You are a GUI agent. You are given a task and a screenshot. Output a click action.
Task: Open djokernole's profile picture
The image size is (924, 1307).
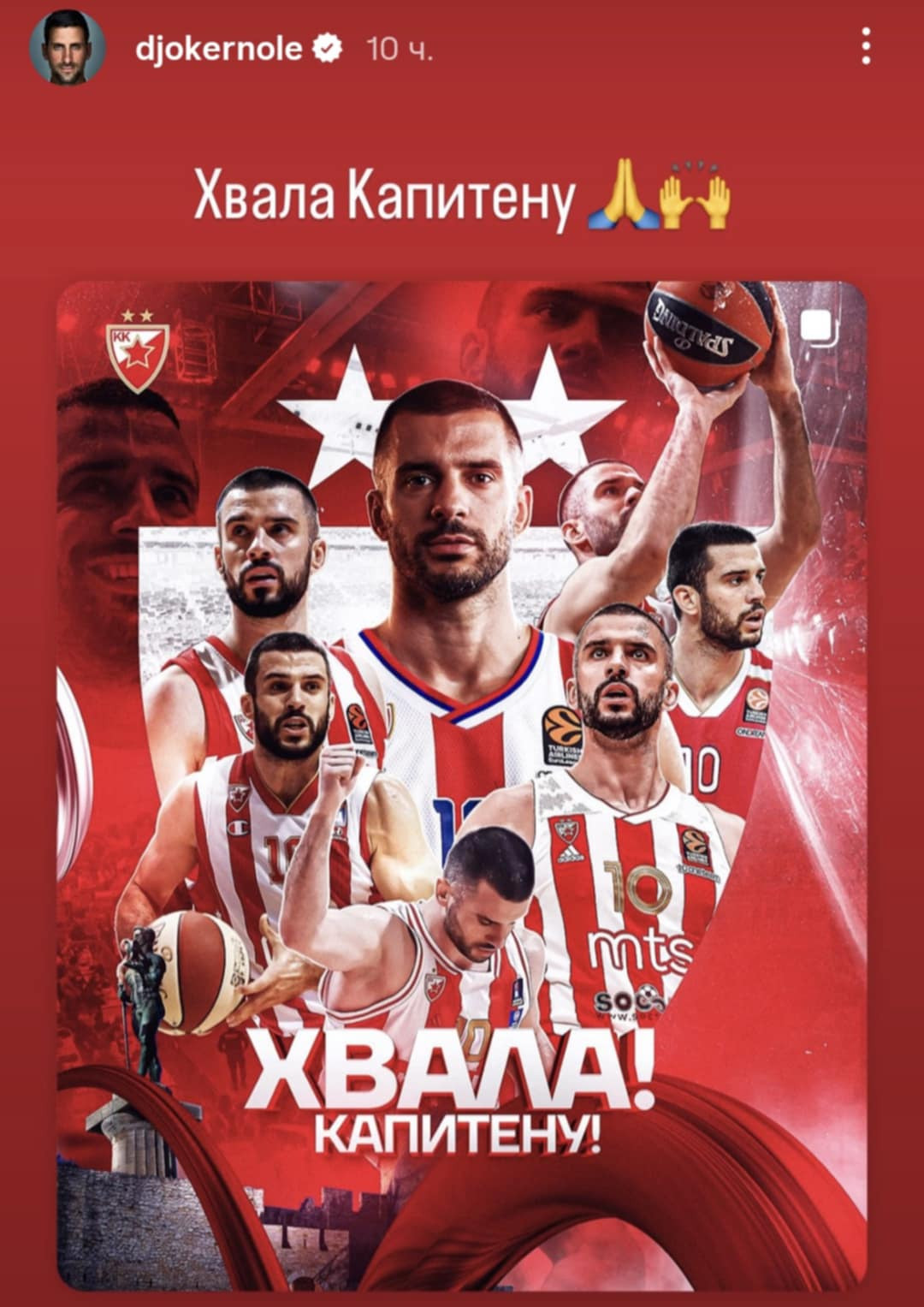(68, 48)
